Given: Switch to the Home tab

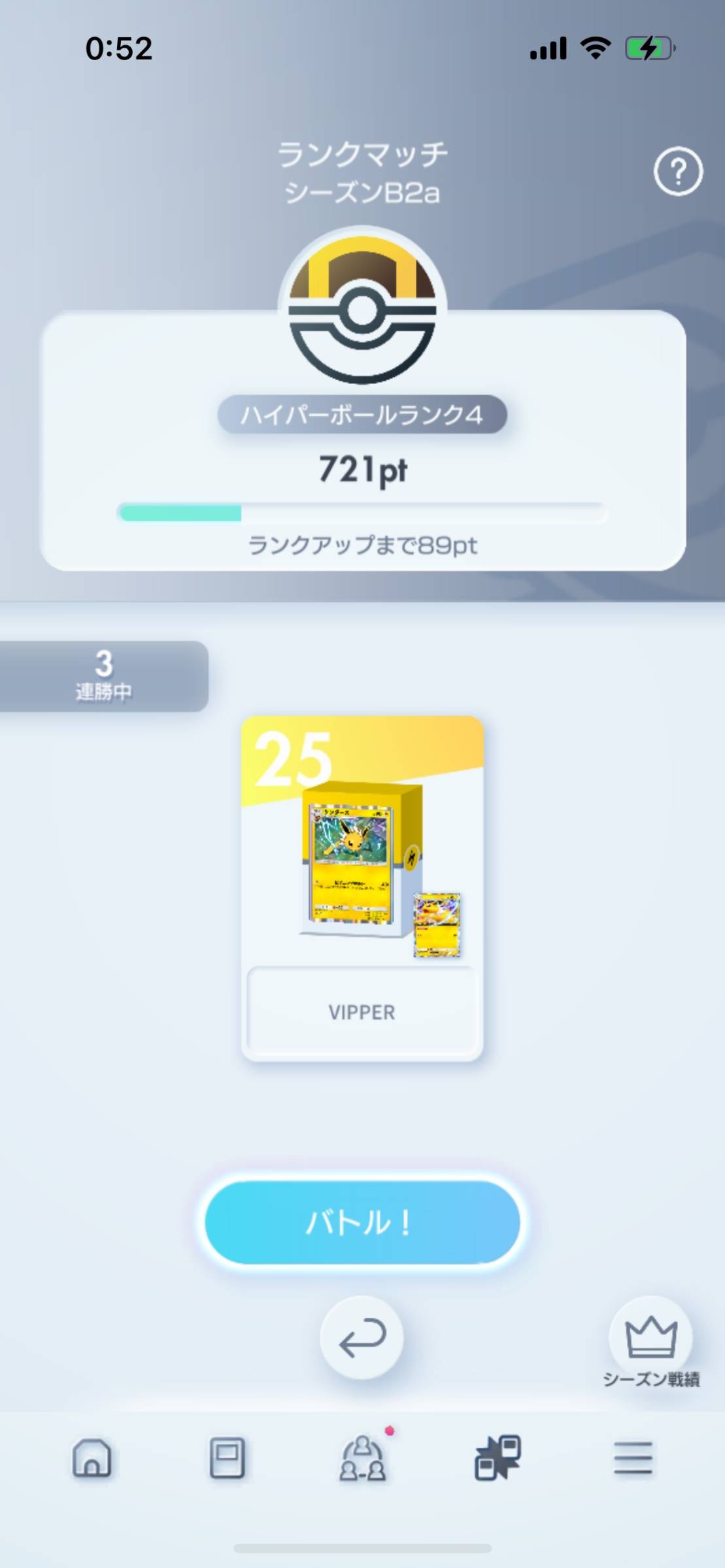Looking at the screenshot, I should [x=92, y=1458].
